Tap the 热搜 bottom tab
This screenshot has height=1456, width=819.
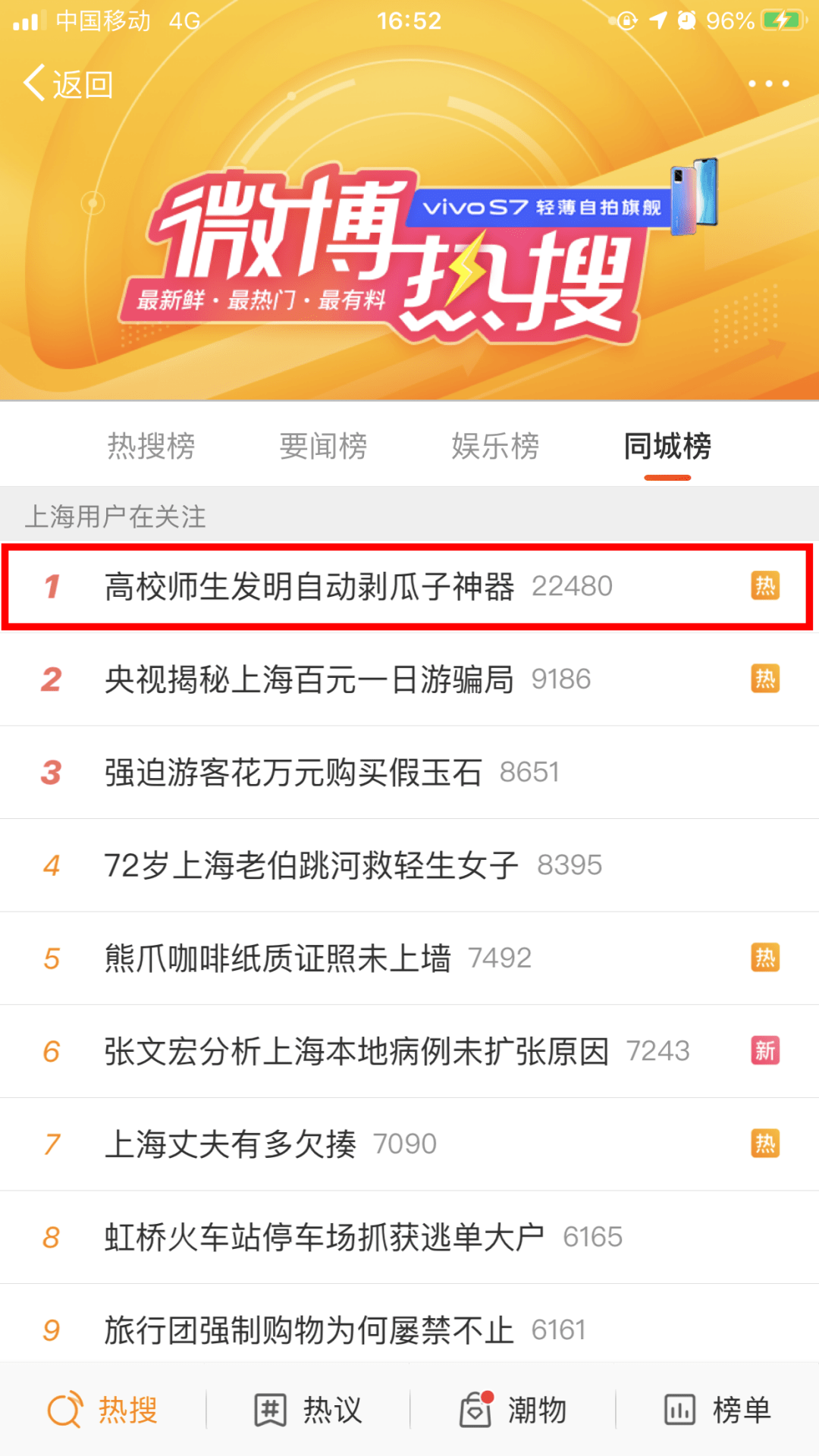coord(103,1410)
